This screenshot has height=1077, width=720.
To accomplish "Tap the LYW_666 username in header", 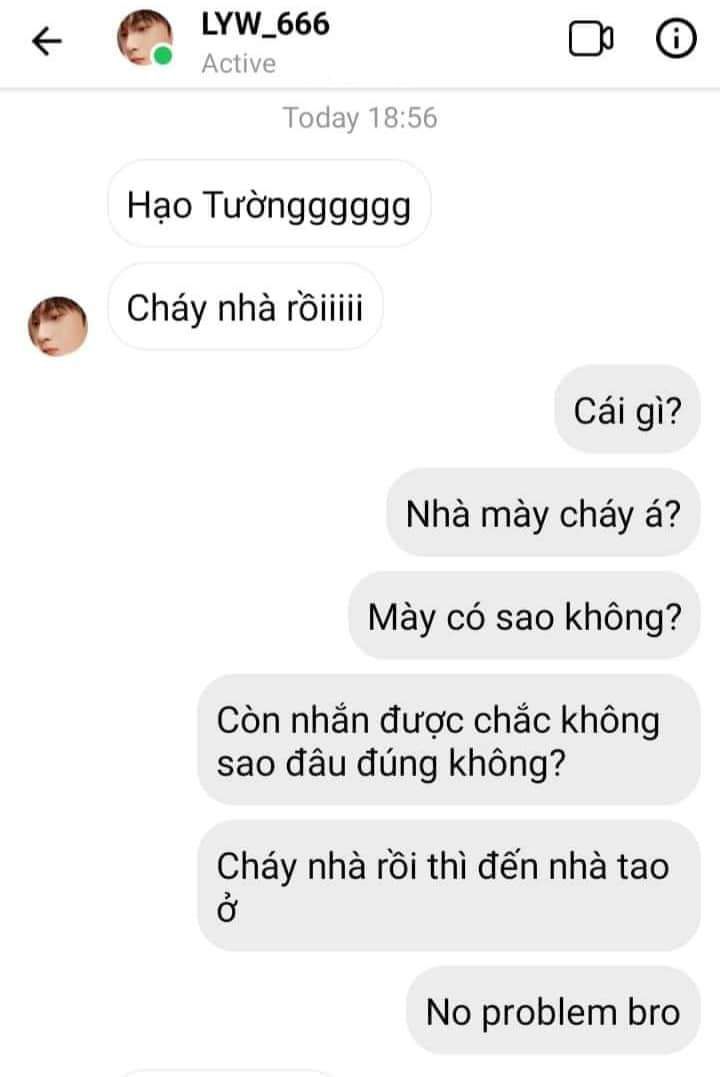I will (x=265, y=24).
